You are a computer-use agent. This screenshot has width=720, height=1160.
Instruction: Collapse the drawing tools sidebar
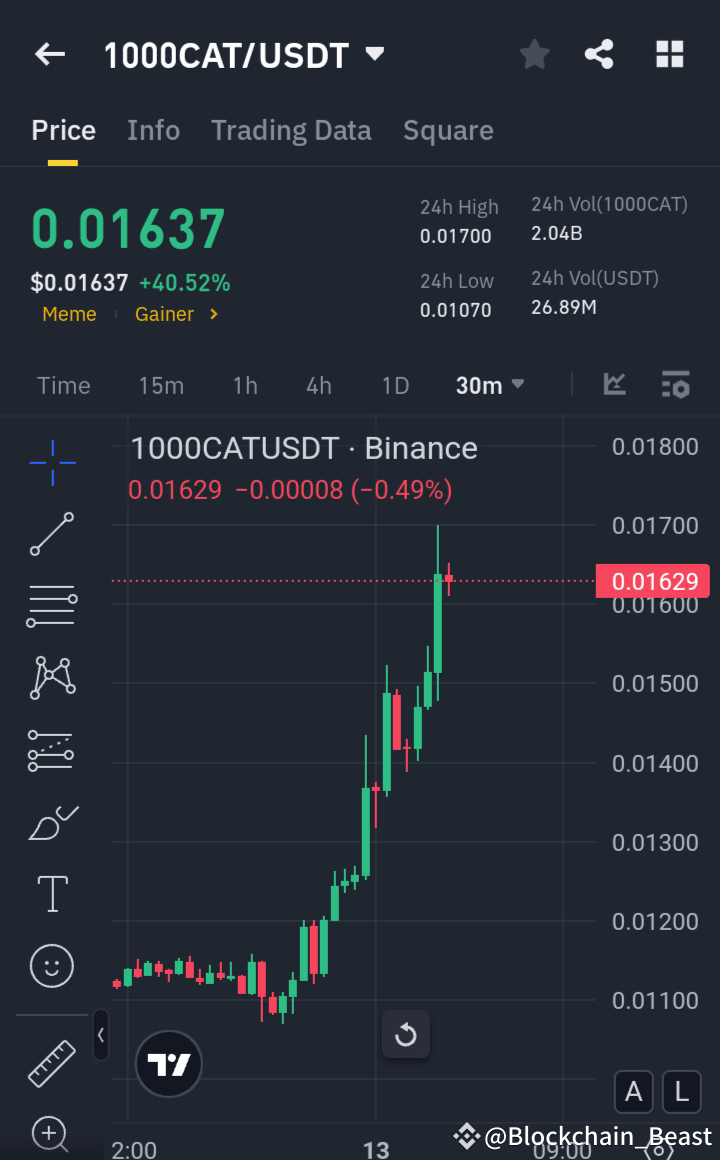pos(101,1036)
